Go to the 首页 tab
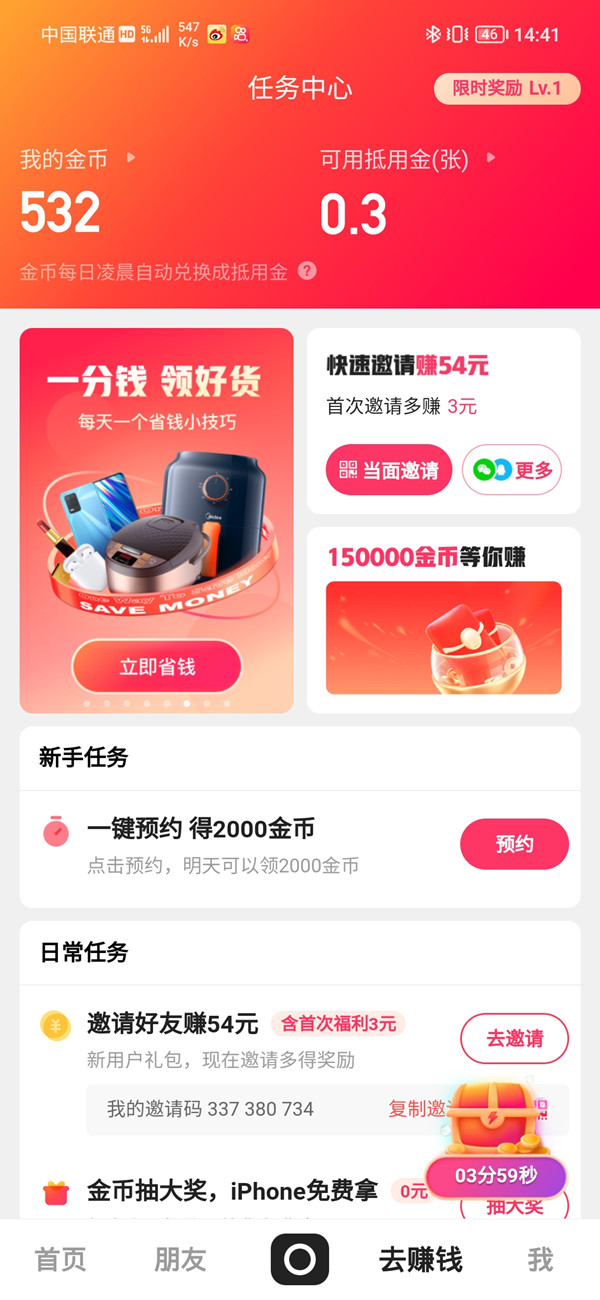Screen dimensions: 600x1300 click(x=60, y=1260)
